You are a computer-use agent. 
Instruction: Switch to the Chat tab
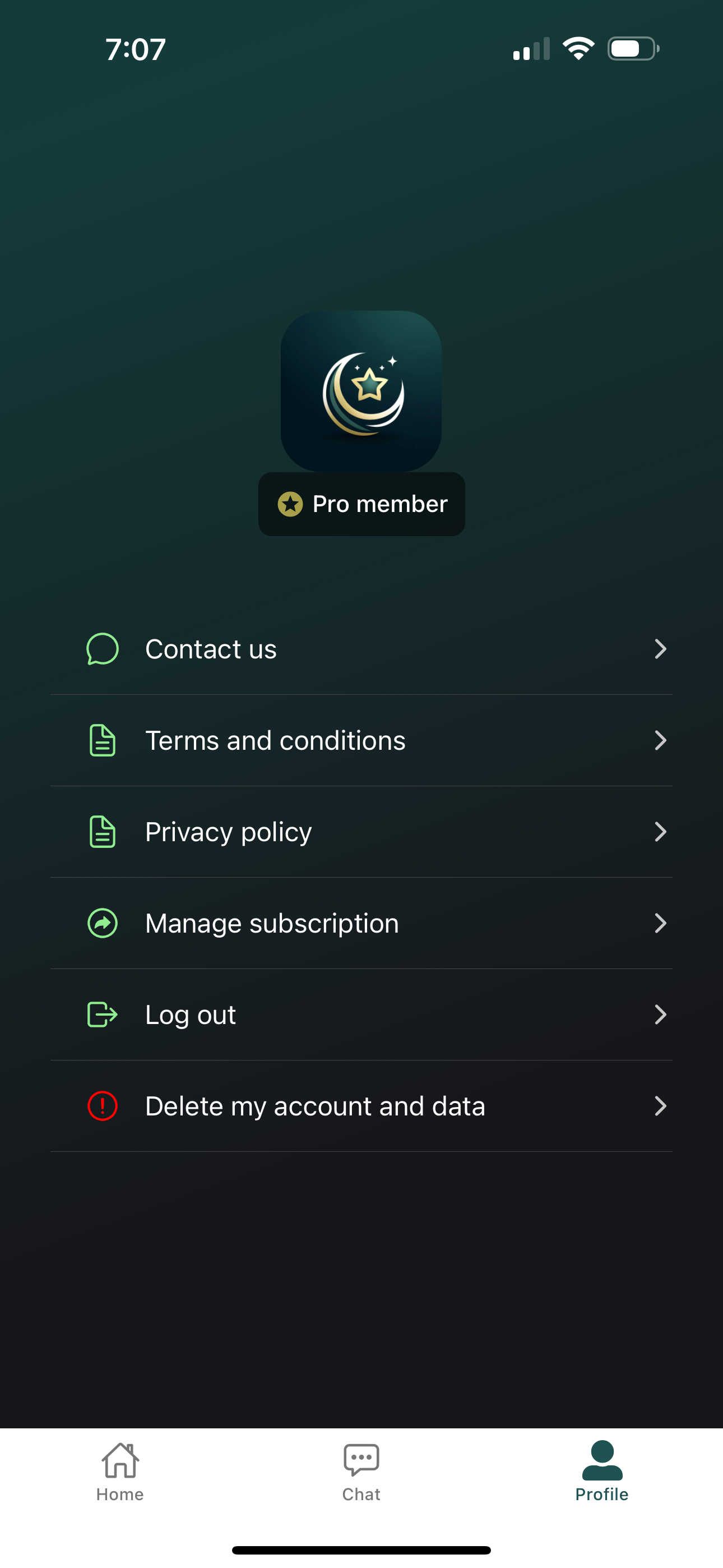[x=361, y=1472]
